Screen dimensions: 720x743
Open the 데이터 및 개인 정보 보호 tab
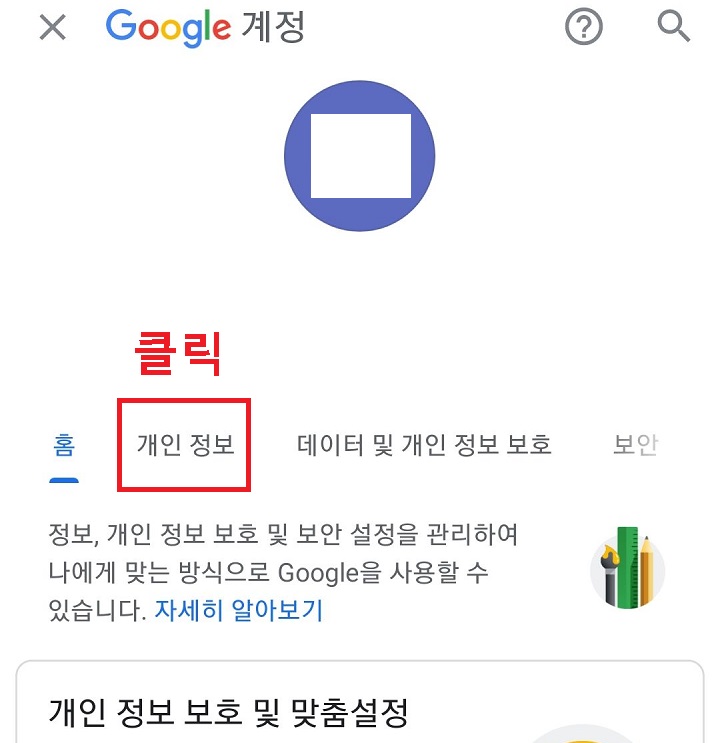(x=424, y=445)
